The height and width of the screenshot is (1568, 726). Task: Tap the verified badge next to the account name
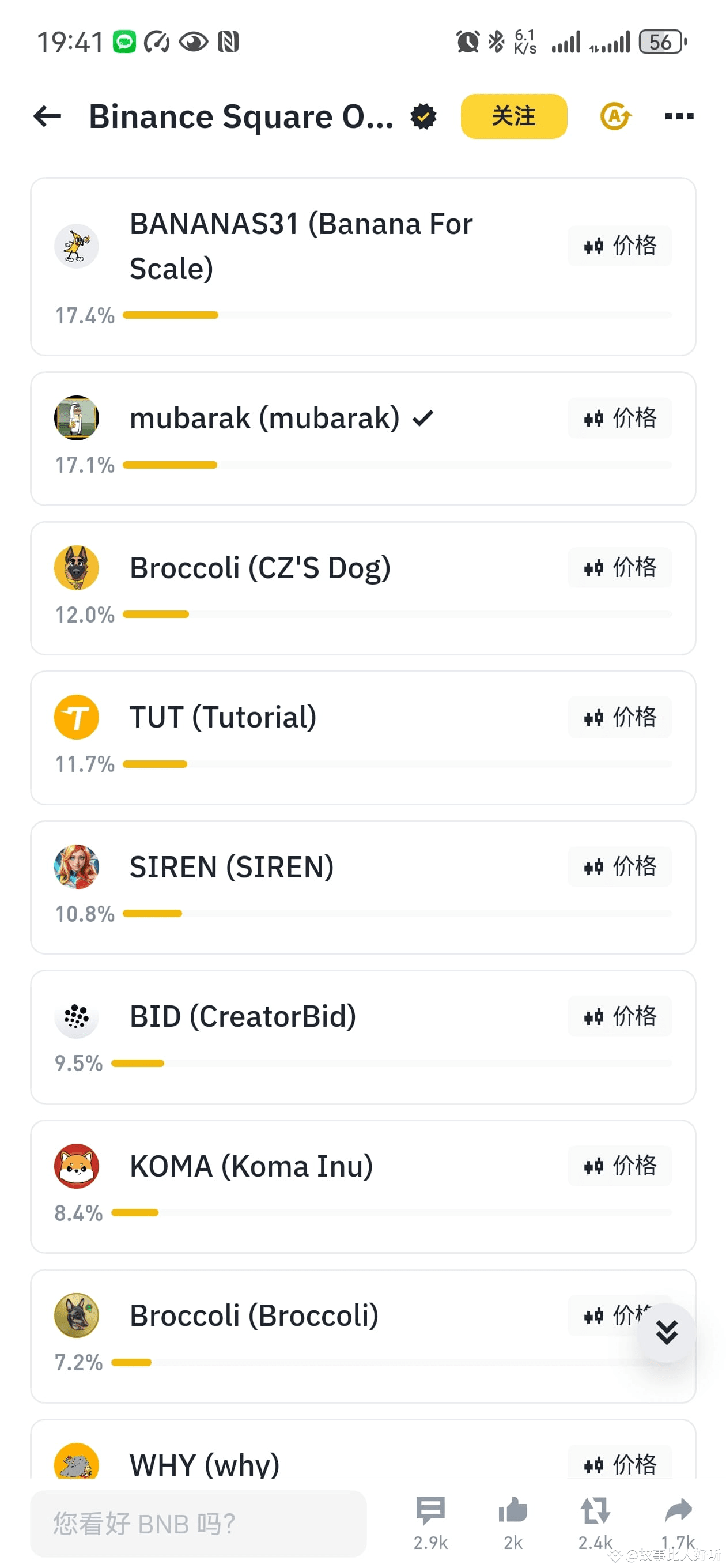point(423,116)
